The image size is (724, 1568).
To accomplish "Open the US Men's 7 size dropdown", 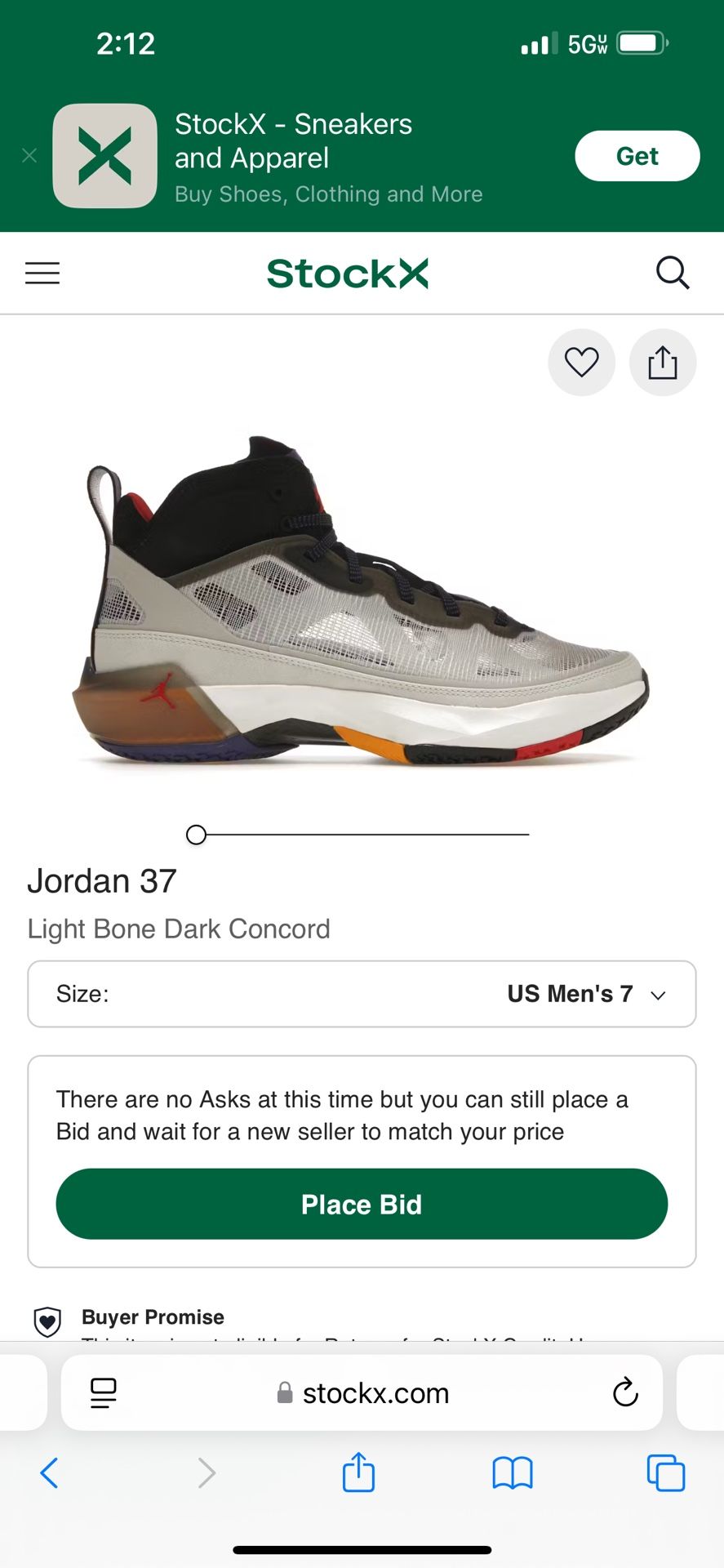I will (x=362, y=994).
